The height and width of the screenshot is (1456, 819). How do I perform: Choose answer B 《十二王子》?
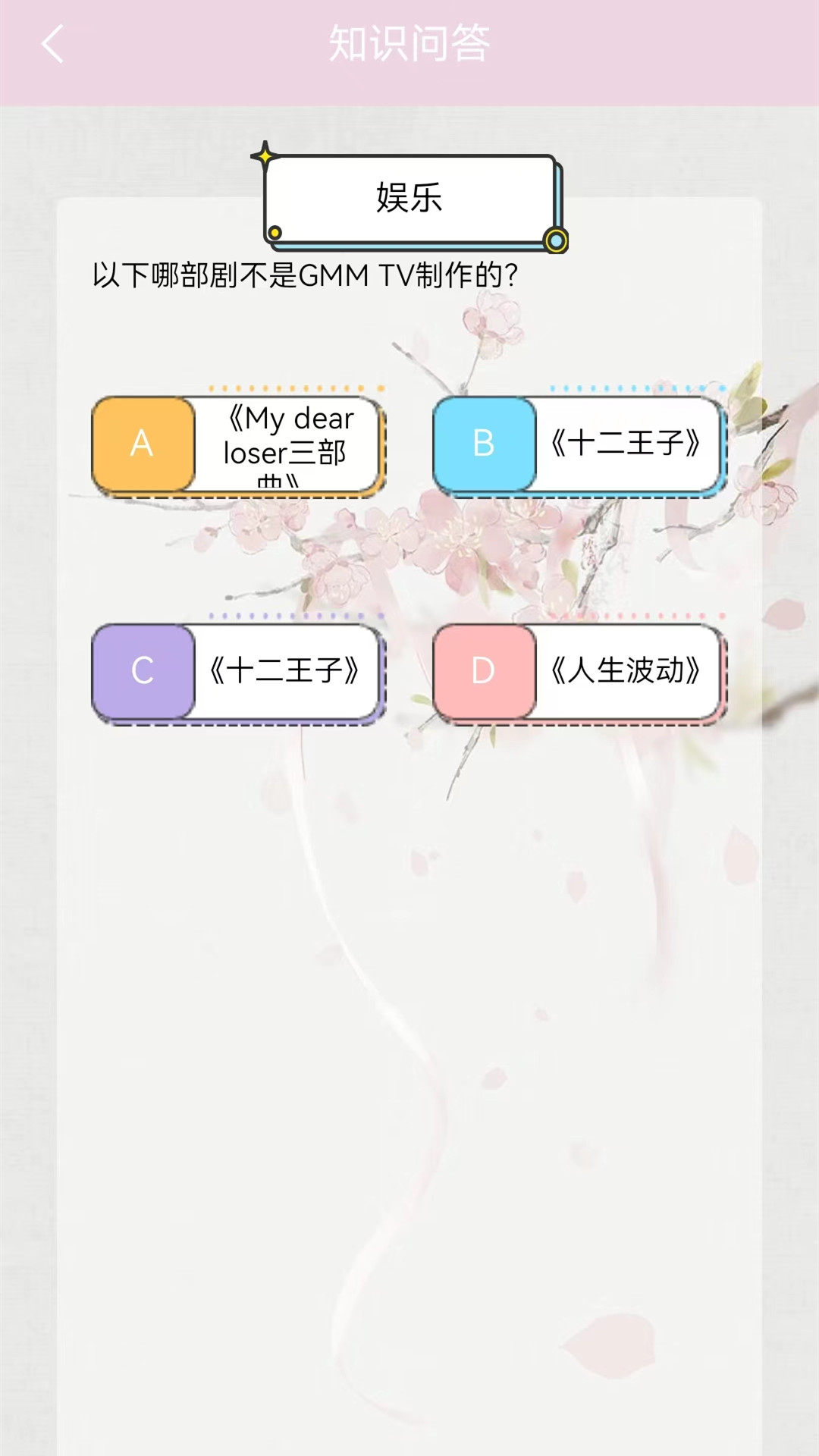(579, 445)
